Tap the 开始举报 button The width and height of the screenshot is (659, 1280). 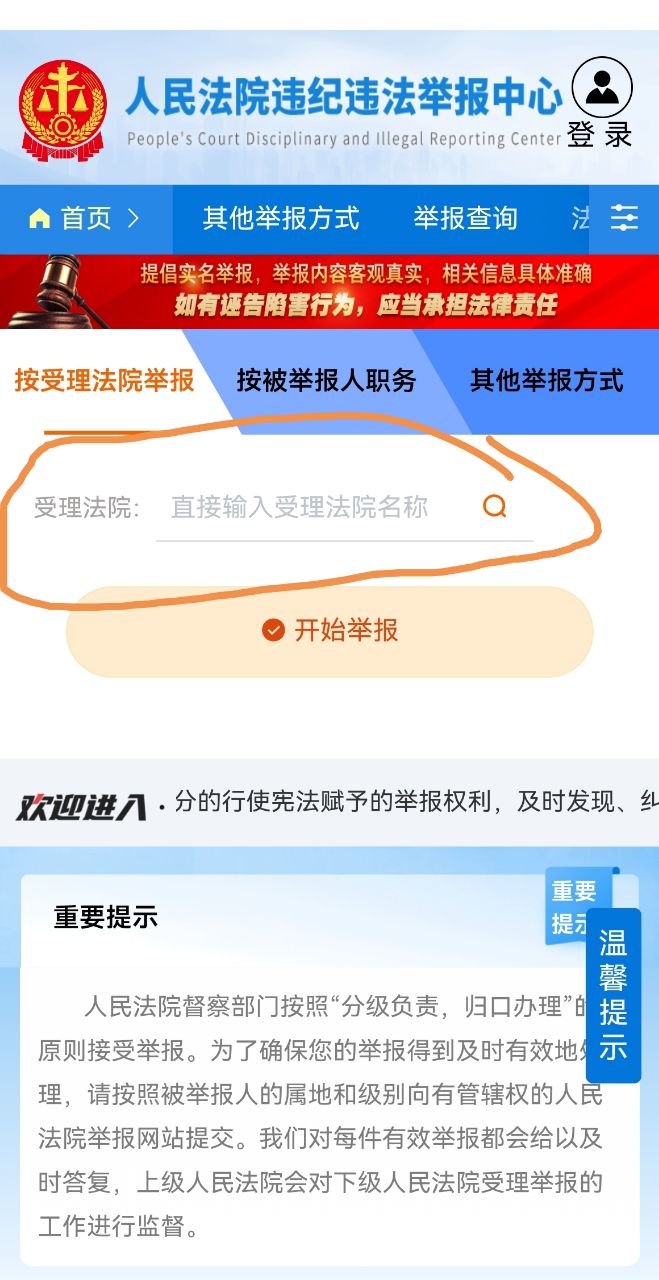click(330, 630)
